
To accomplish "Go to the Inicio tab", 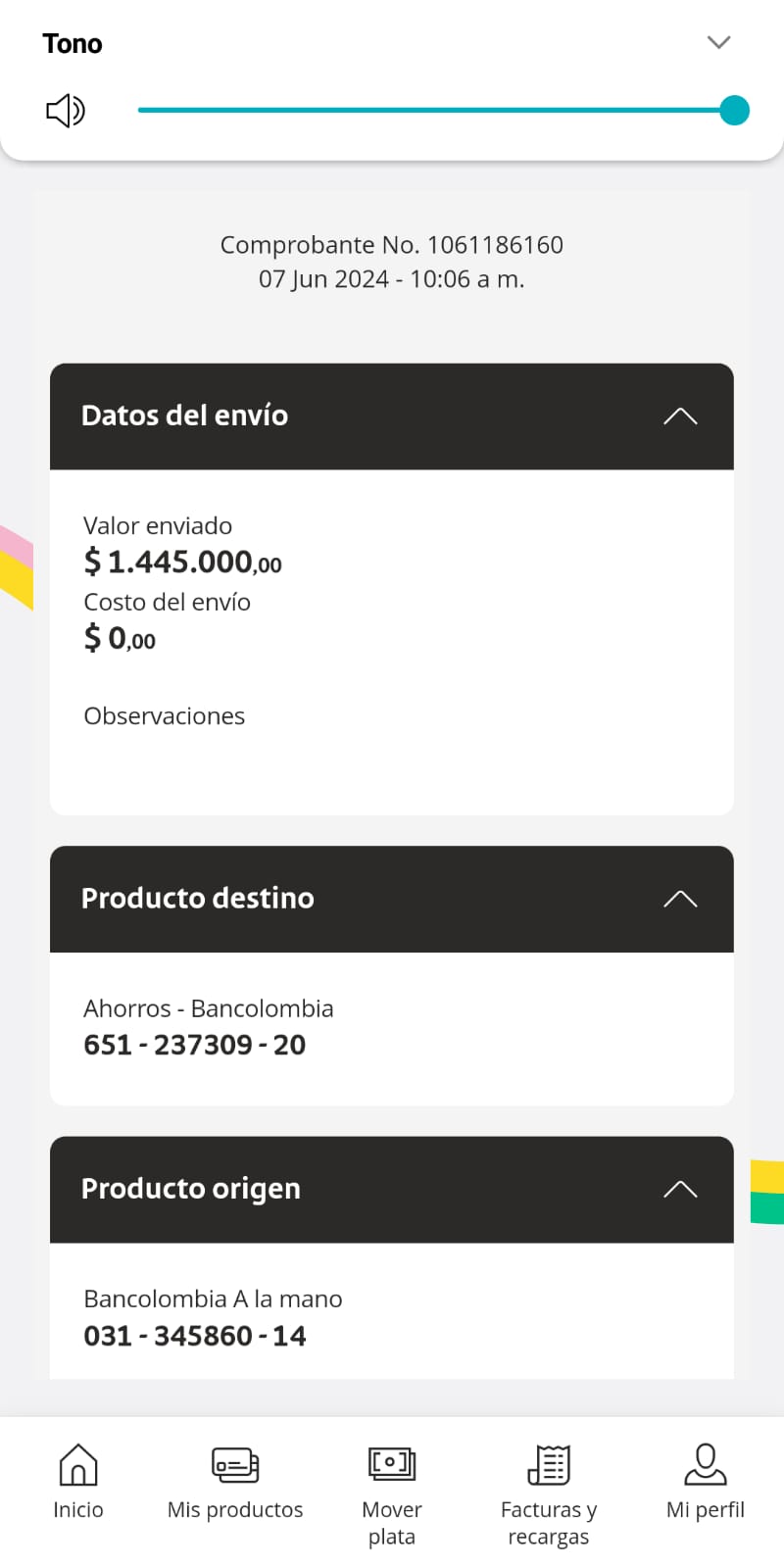I will tap(78, 1483).
